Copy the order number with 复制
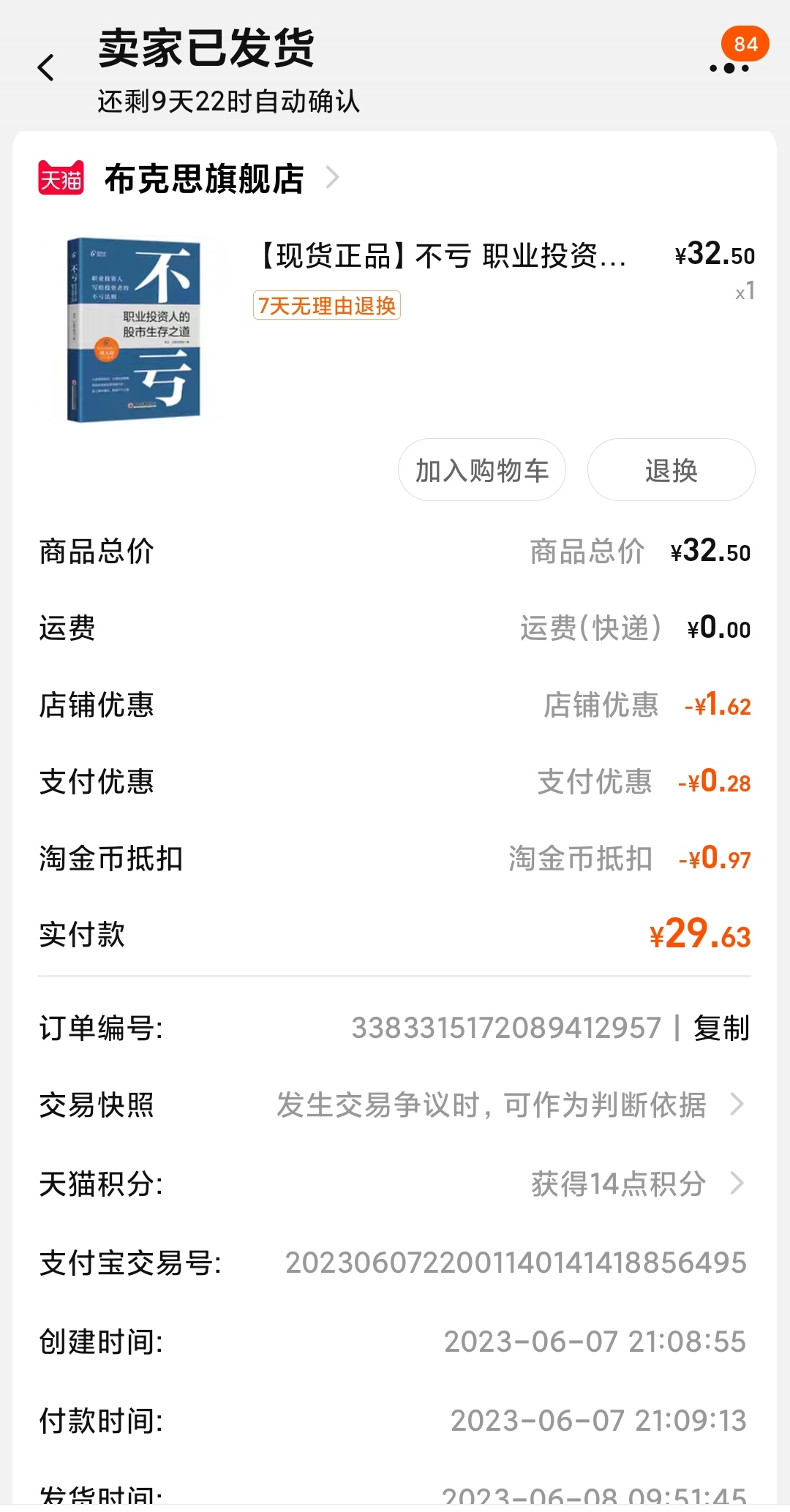This screenshot has height=1512, width=790. coord(721,1028)
